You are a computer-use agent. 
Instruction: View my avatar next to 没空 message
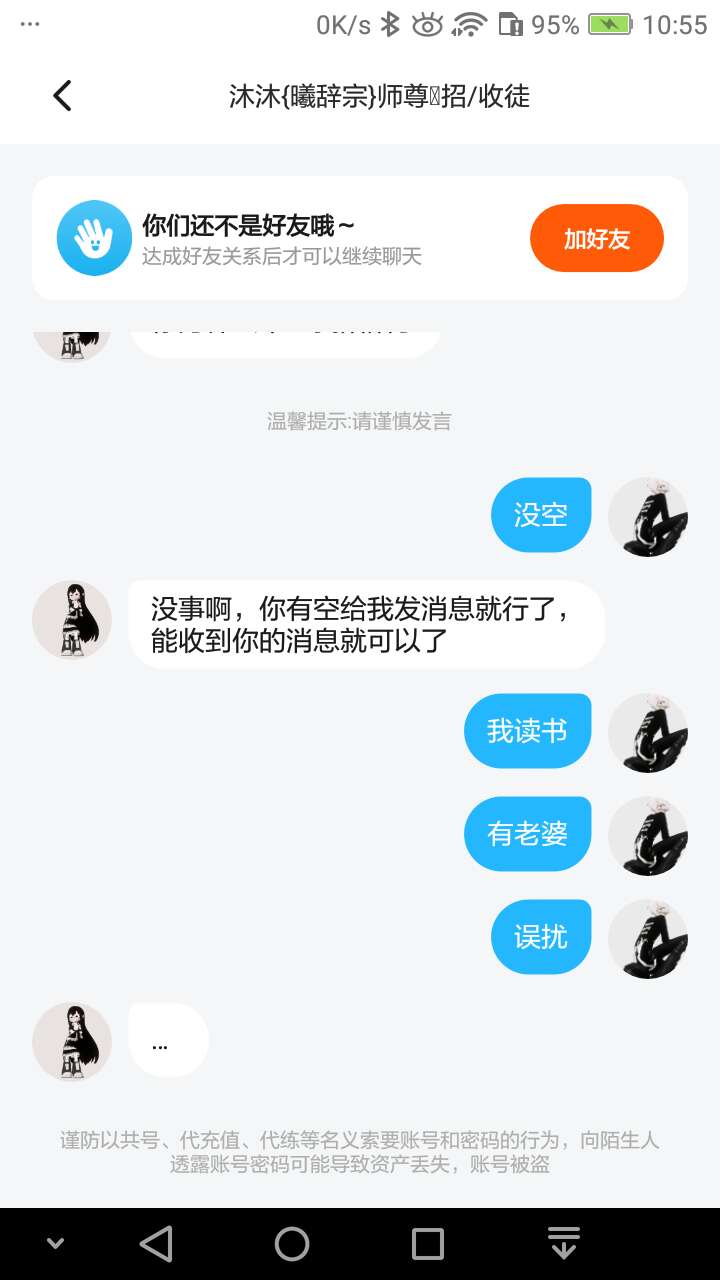[648, 516]
